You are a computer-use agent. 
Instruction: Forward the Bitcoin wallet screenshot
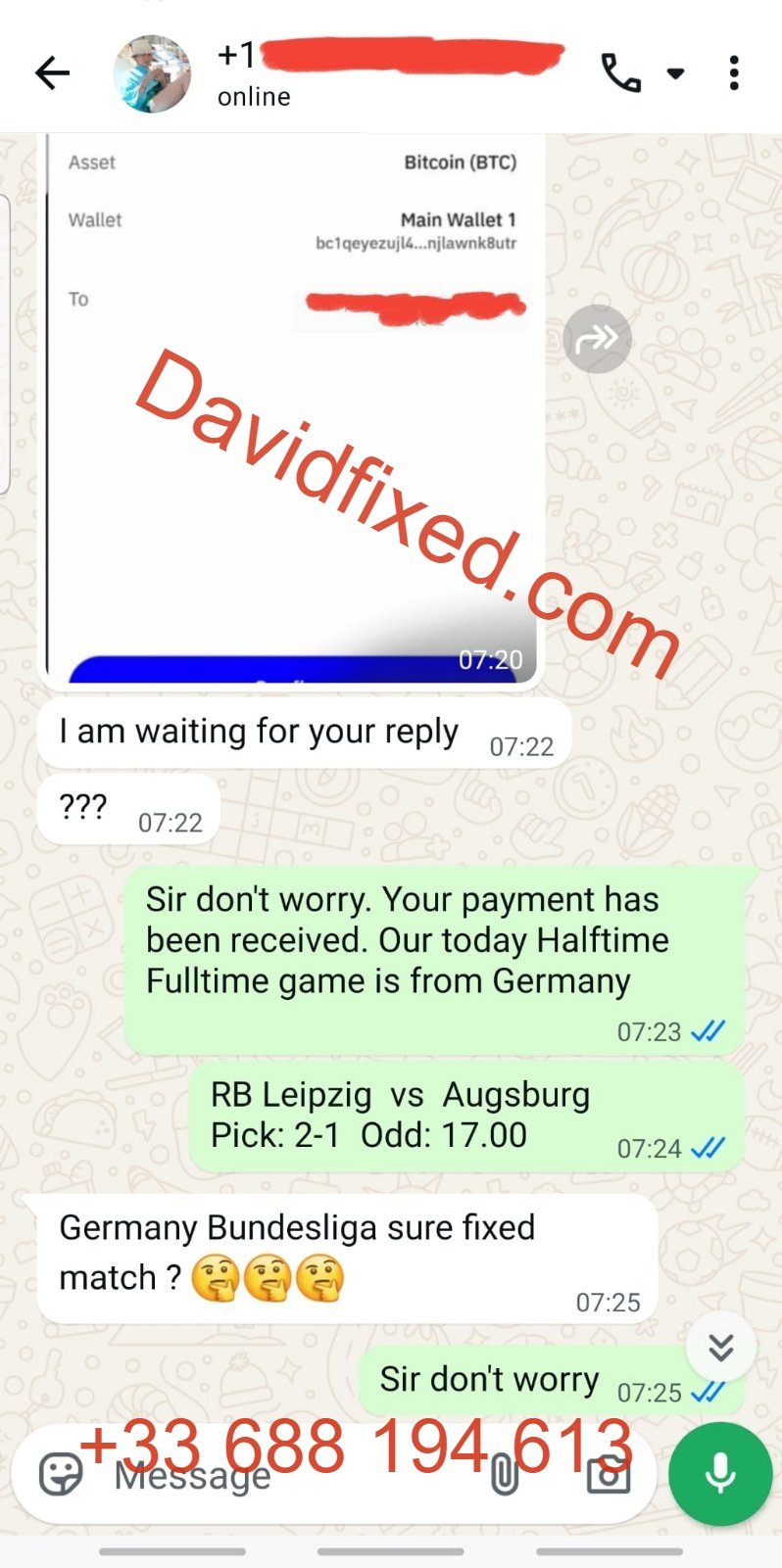click(x=597, y=339)
